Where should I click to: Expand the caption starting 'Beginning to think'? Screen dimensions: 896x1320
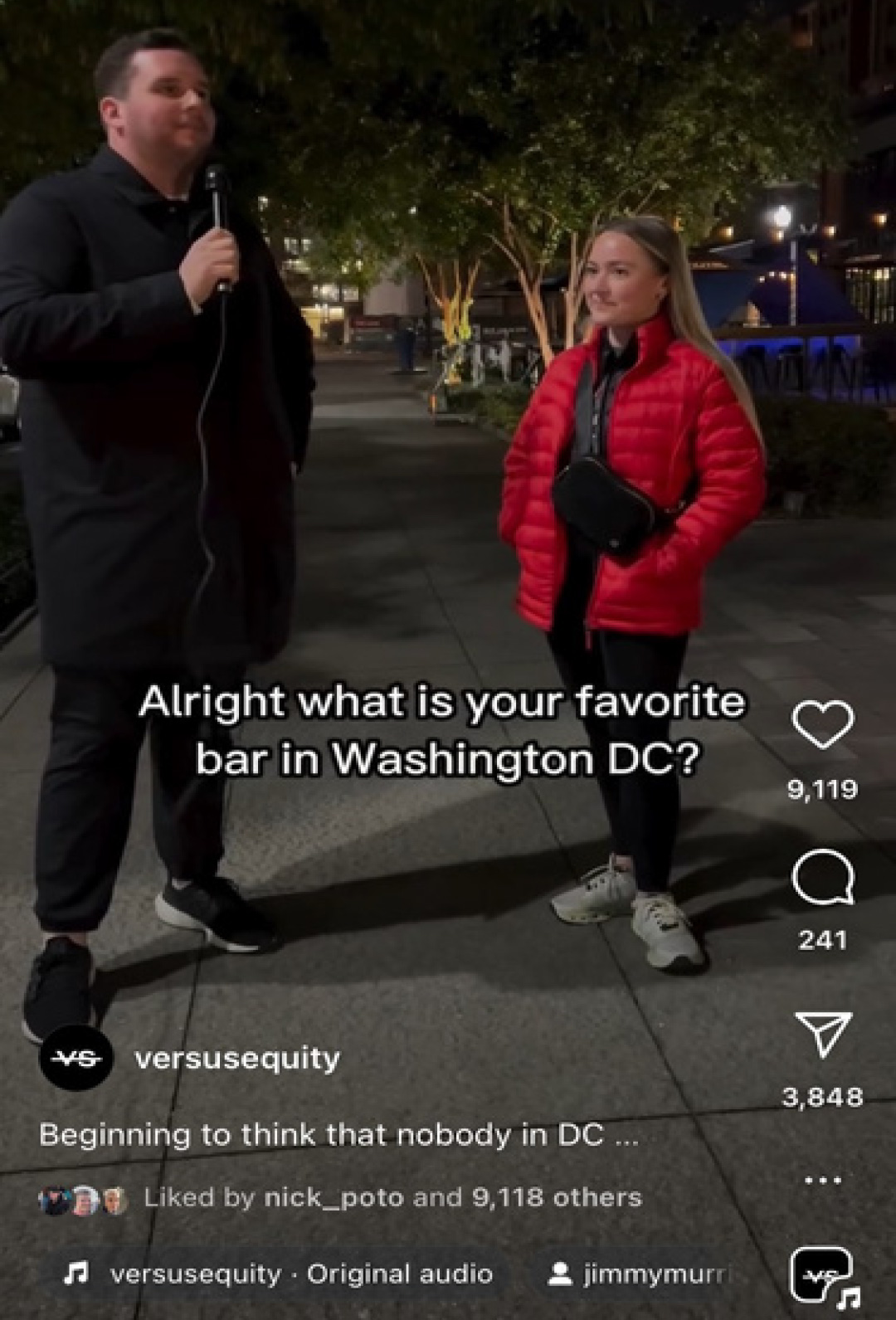point(338,1134)
